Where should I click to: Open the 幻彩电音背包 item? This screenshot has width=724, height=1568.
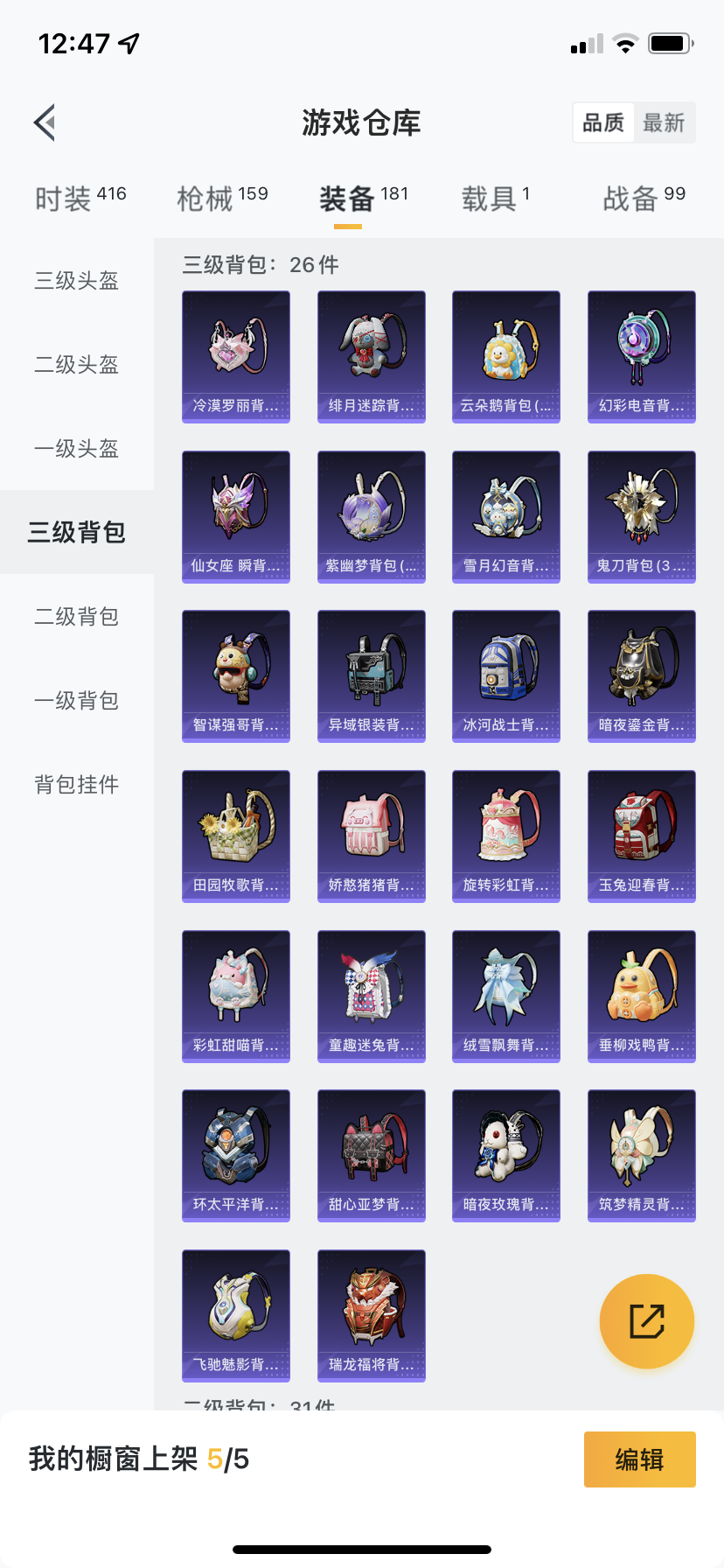[x=641, y=356]
